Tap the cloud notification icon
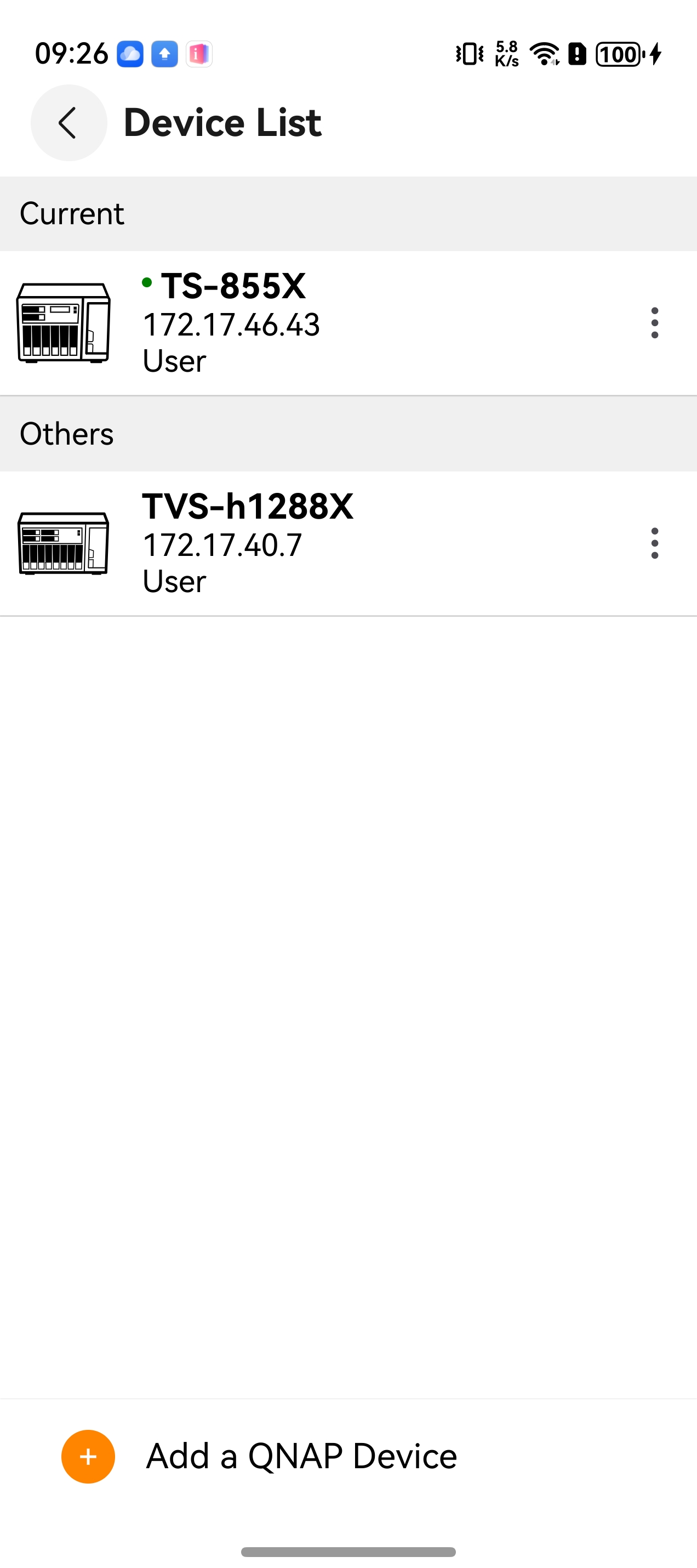 [x=129, y=54]
